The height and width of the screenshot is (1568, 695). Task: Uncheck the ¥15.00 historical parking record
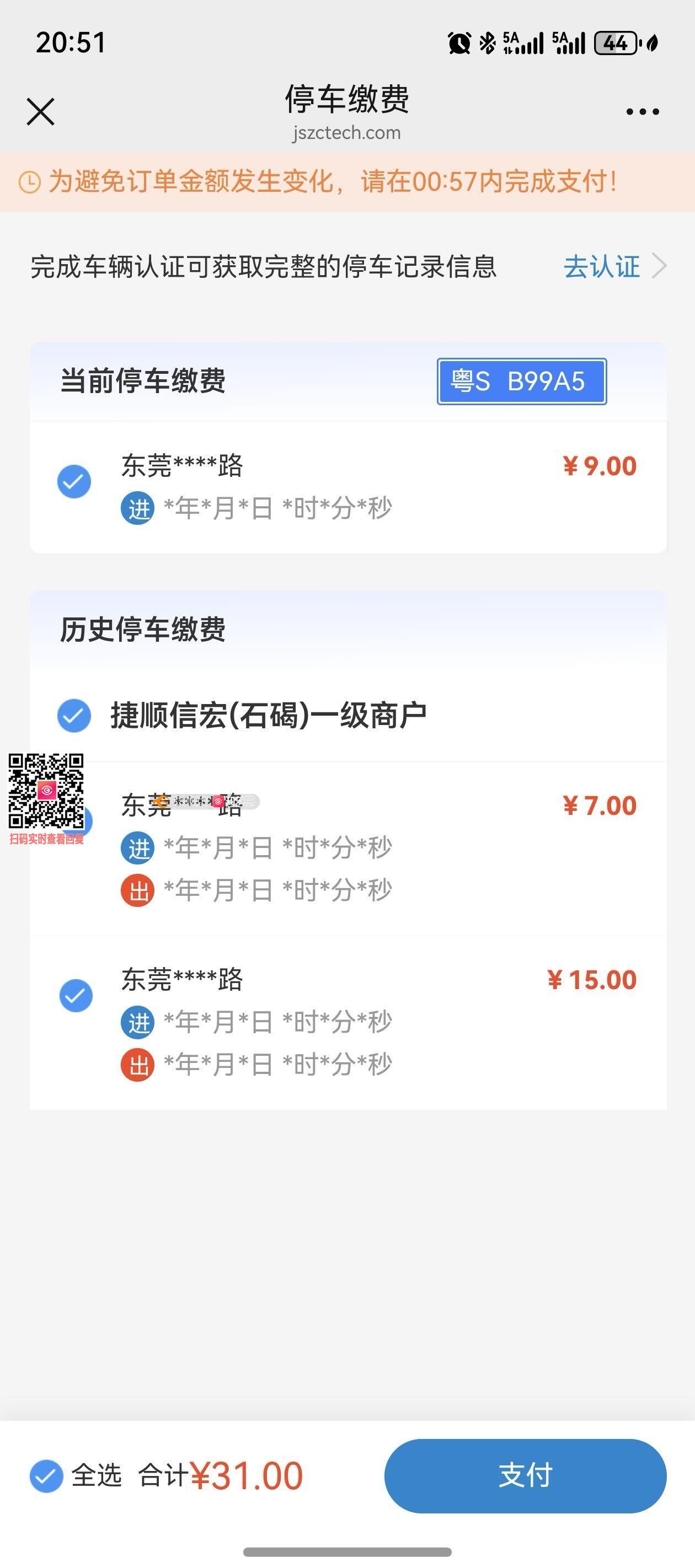[76, 996]
